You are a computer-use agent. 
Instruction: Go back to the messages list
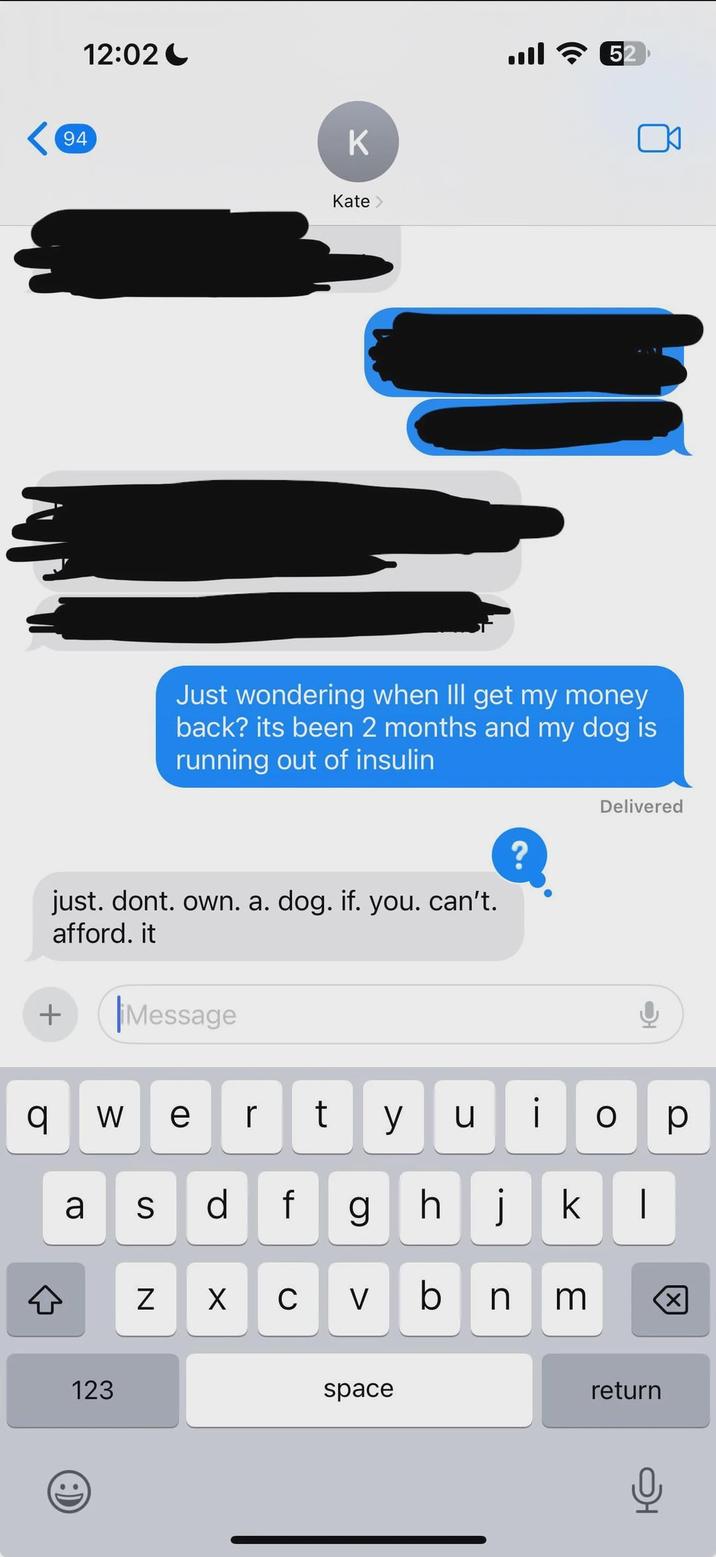pos(58,139)
